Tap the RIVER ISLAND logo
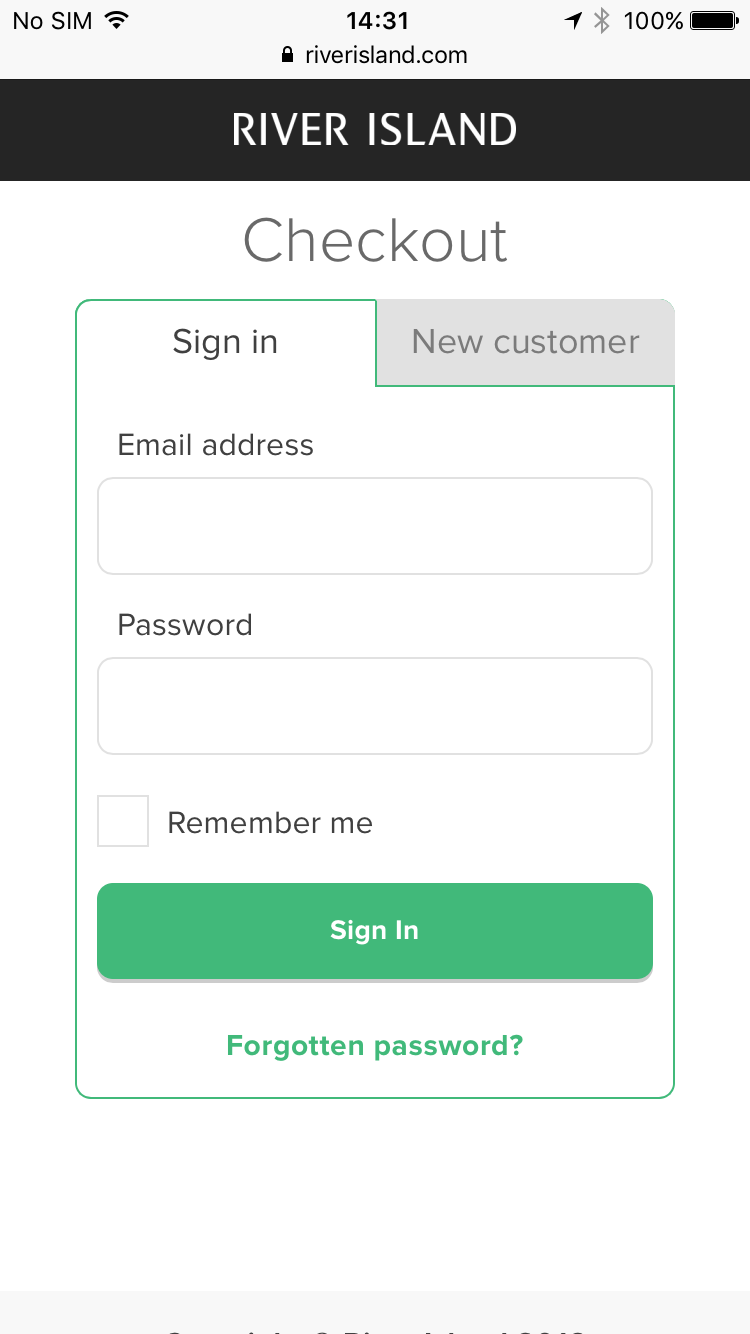 375,129
